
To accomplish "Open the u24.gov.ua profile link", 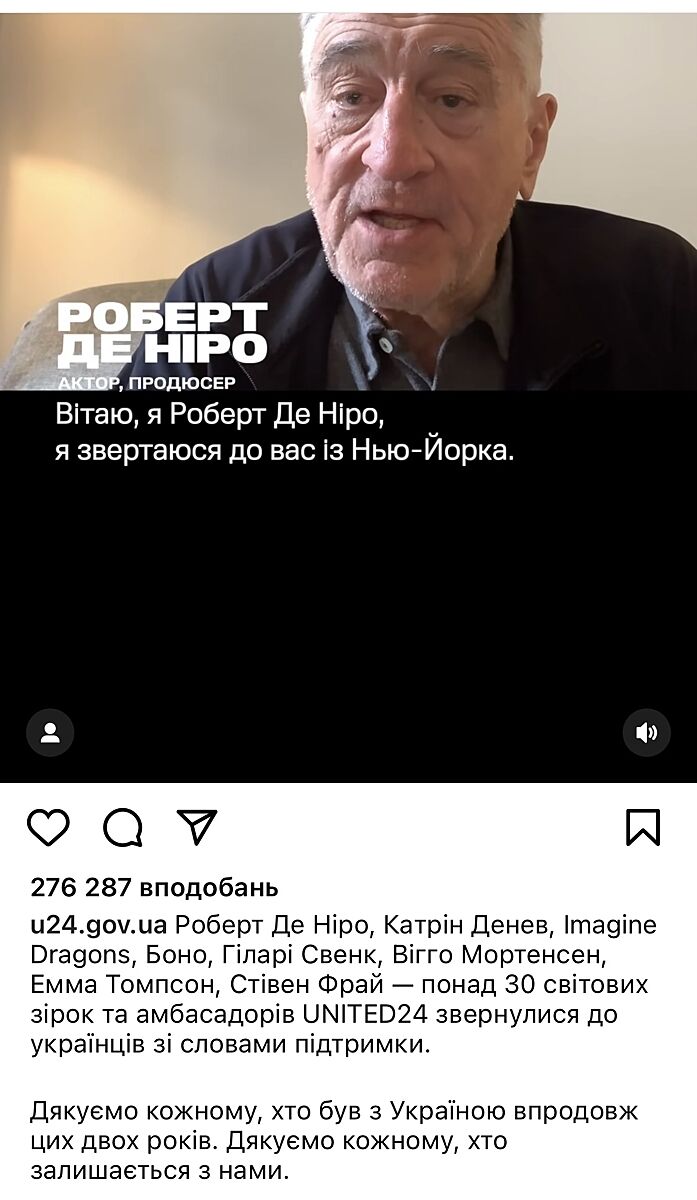I will (x=98, y=925).
